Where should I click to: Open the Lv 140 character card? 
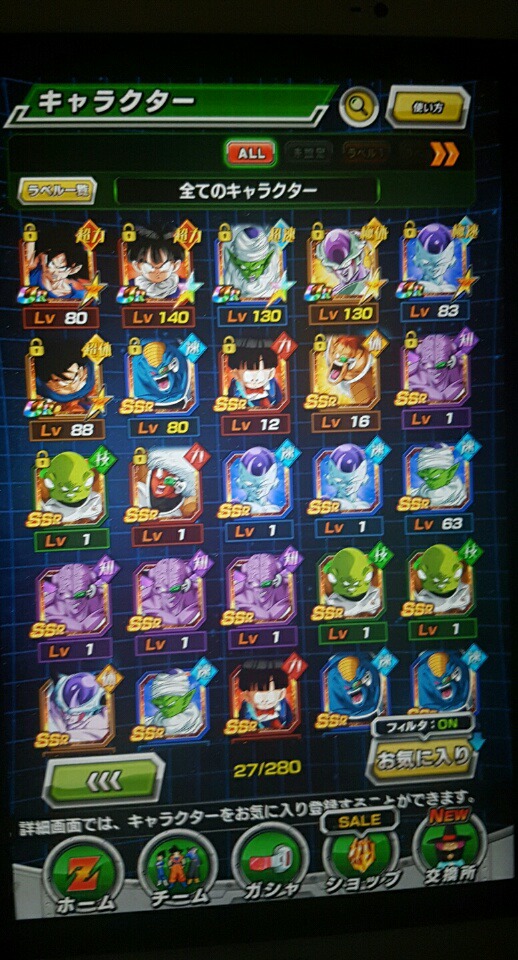[159, 273]
